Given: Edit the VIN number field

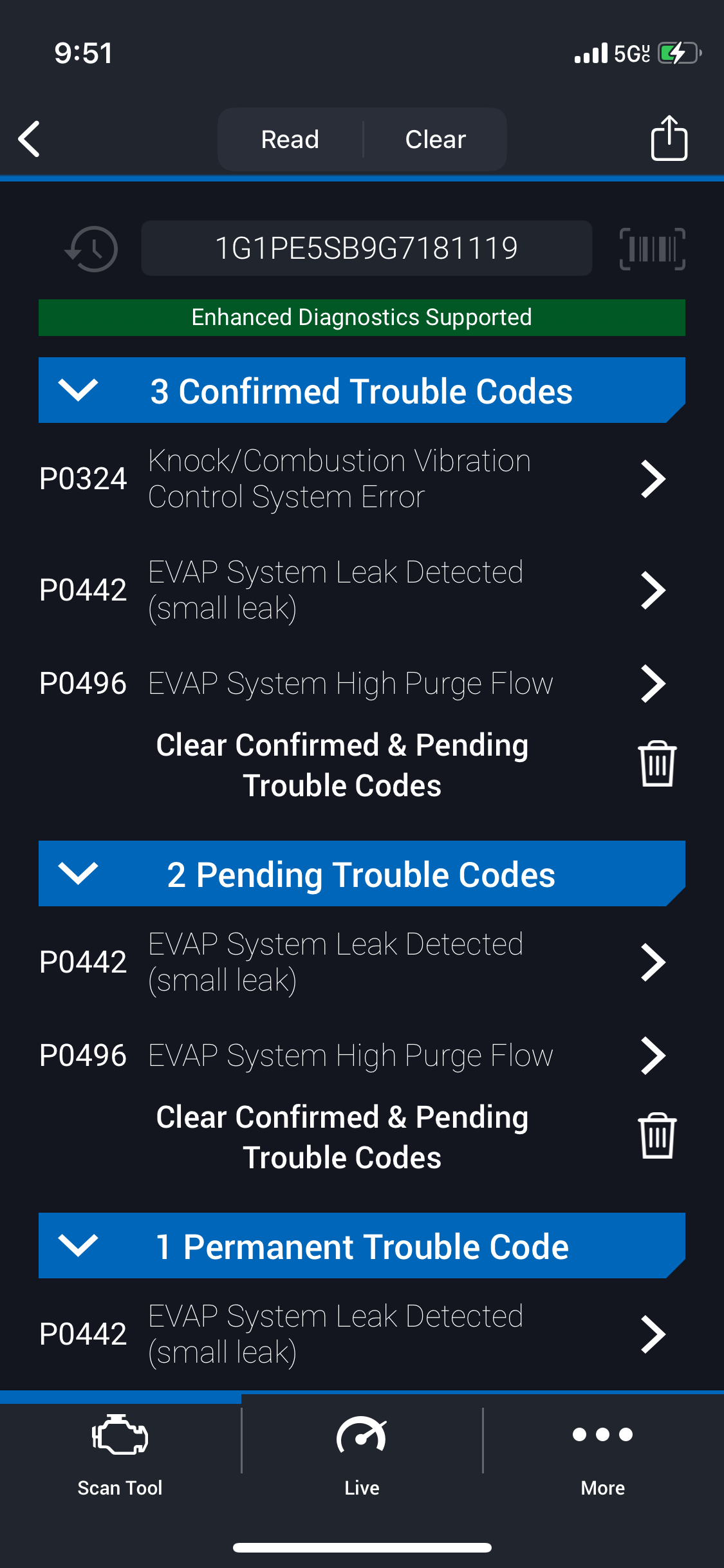Looking at the screenshot, I should tap(366, 248).
